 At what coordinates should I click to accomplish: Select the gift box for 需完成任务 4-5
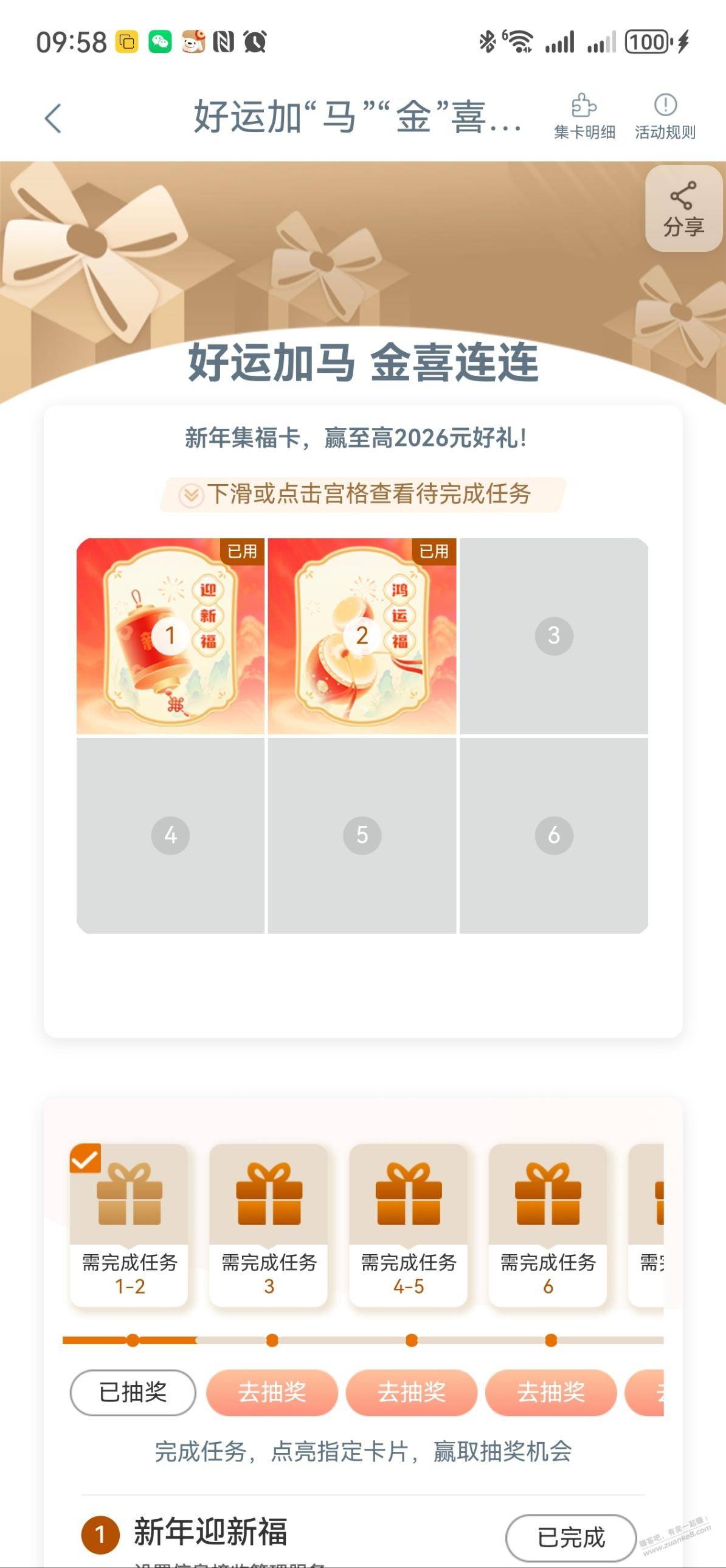click(x=409, y=1193)
